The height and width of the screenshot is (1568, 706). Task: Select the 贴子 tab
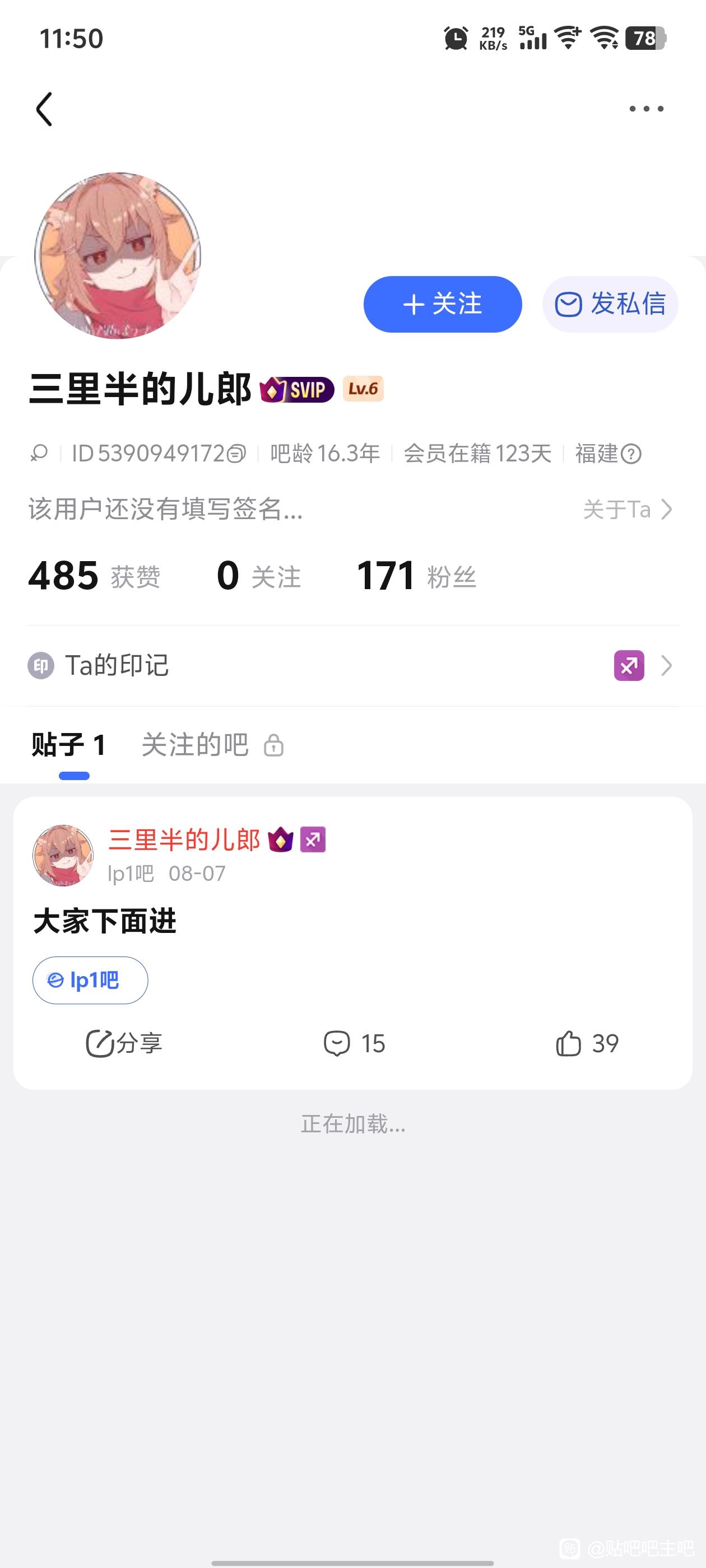[x=69, y=745]
